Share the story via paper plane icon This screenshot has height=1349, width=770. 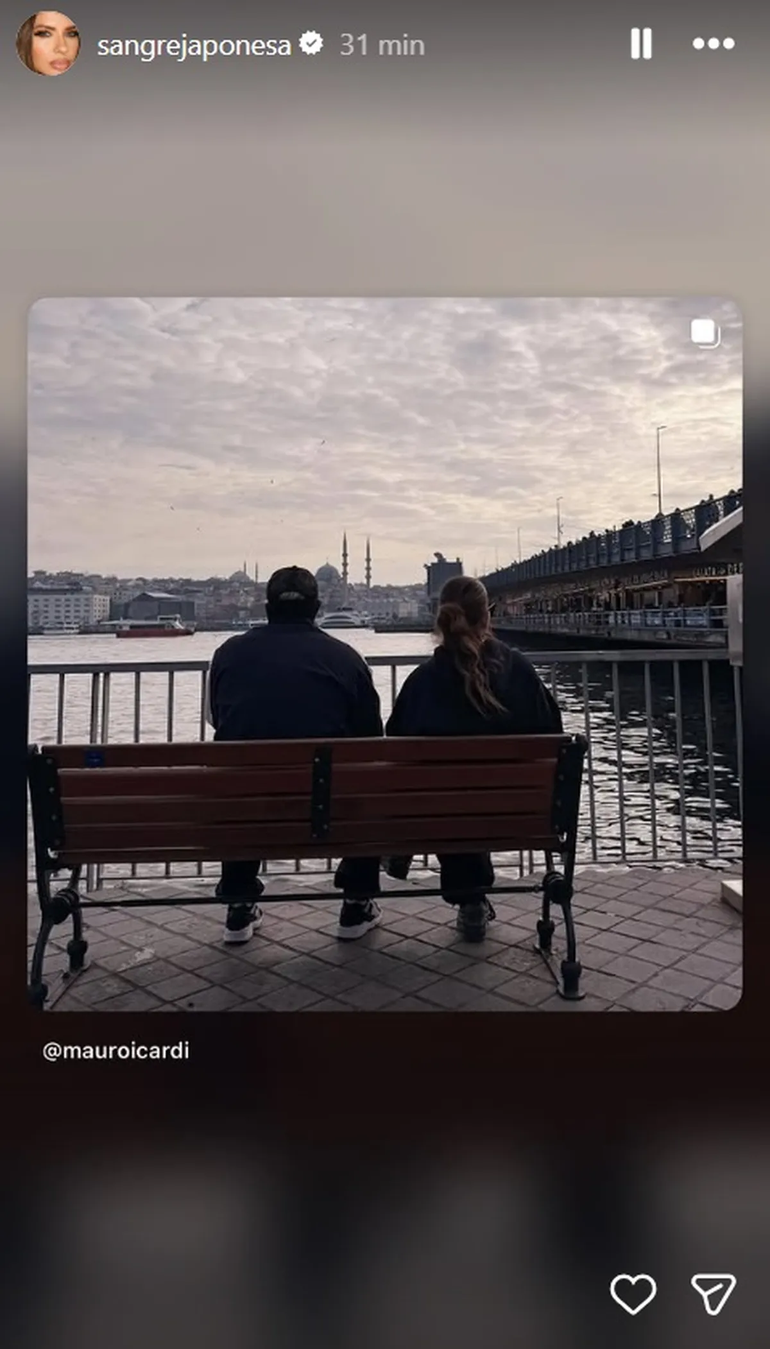[x=713, y=1294]
